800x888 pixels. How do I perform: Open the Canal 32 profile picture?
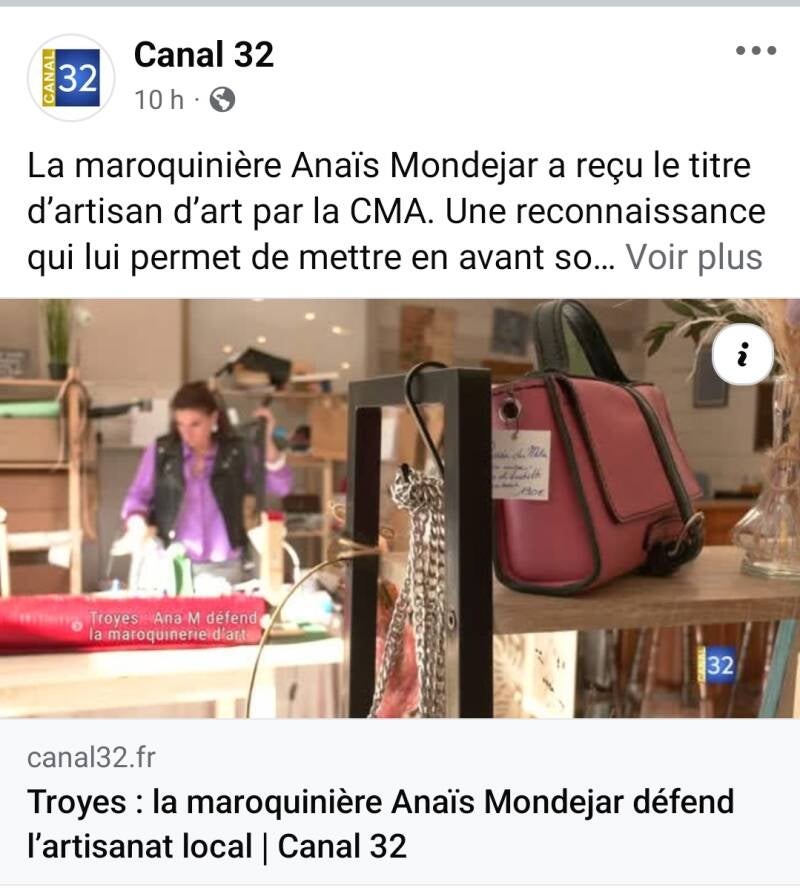click(x=71, y=78)
